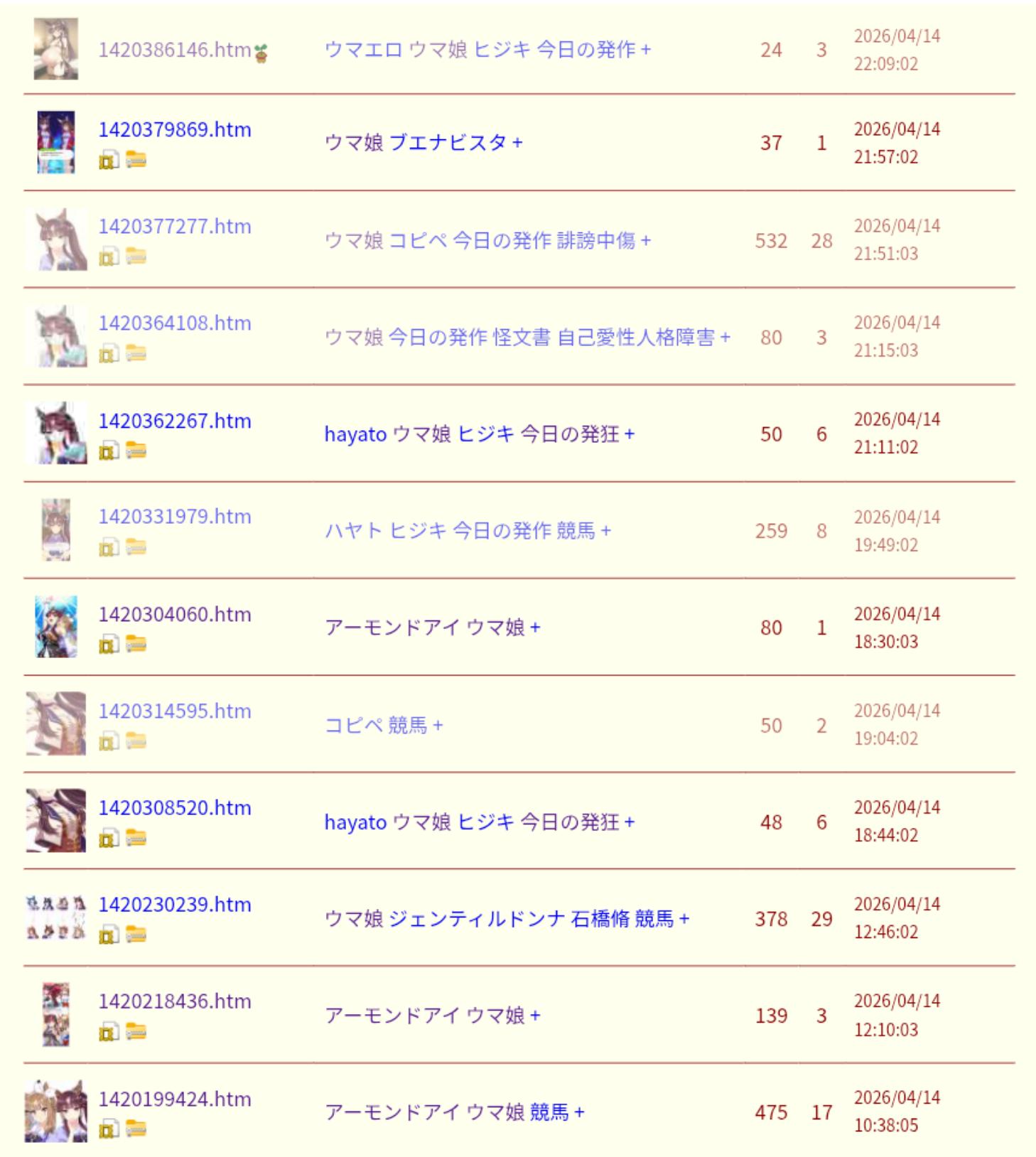Image resolution: width=1036 pixels, height=1157 pixels.
Task: Open the zip folder icon under 1420379869.htm
Action: [136, 160]
